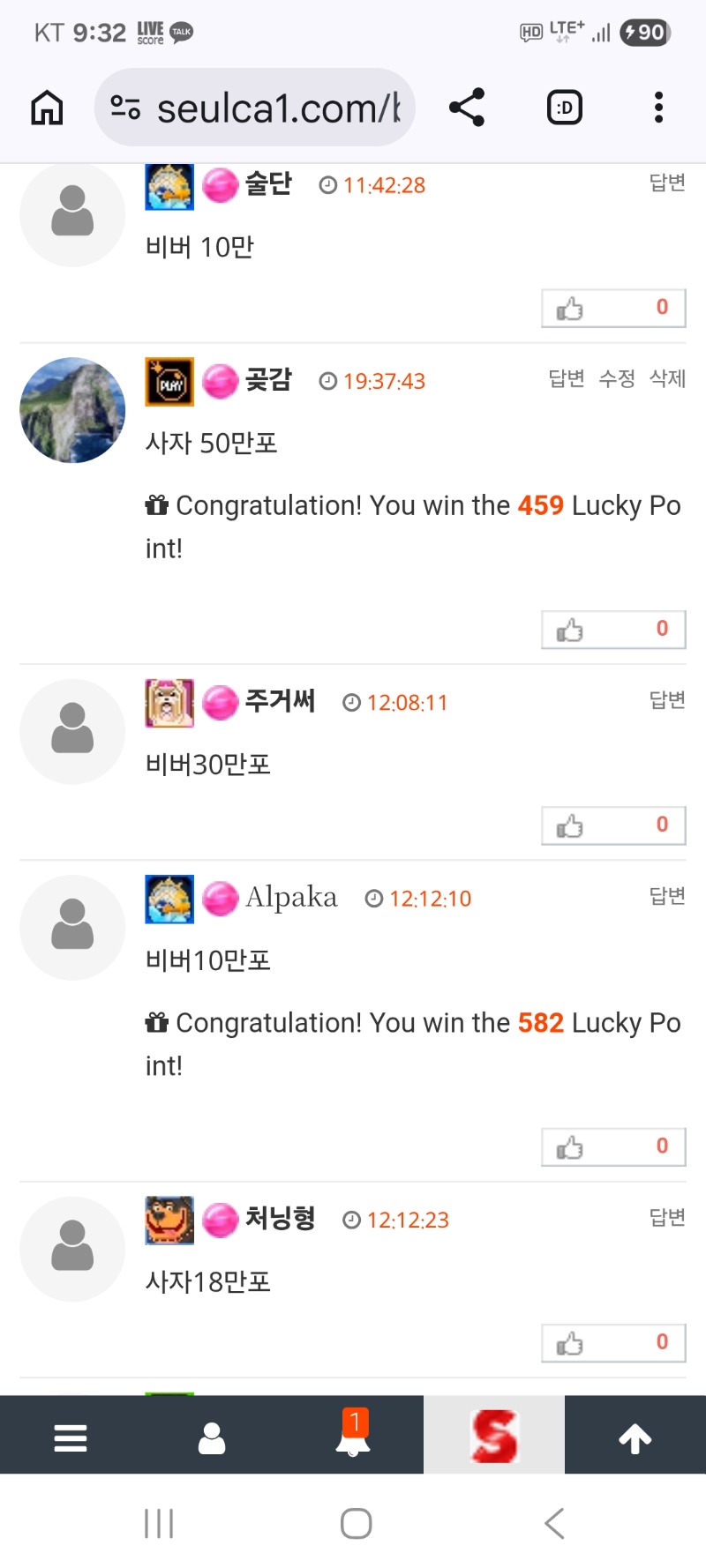Viewport: 706px width, 1568px height.
Task: Jump to top with the up arrow
Action: pos(635,1437)
